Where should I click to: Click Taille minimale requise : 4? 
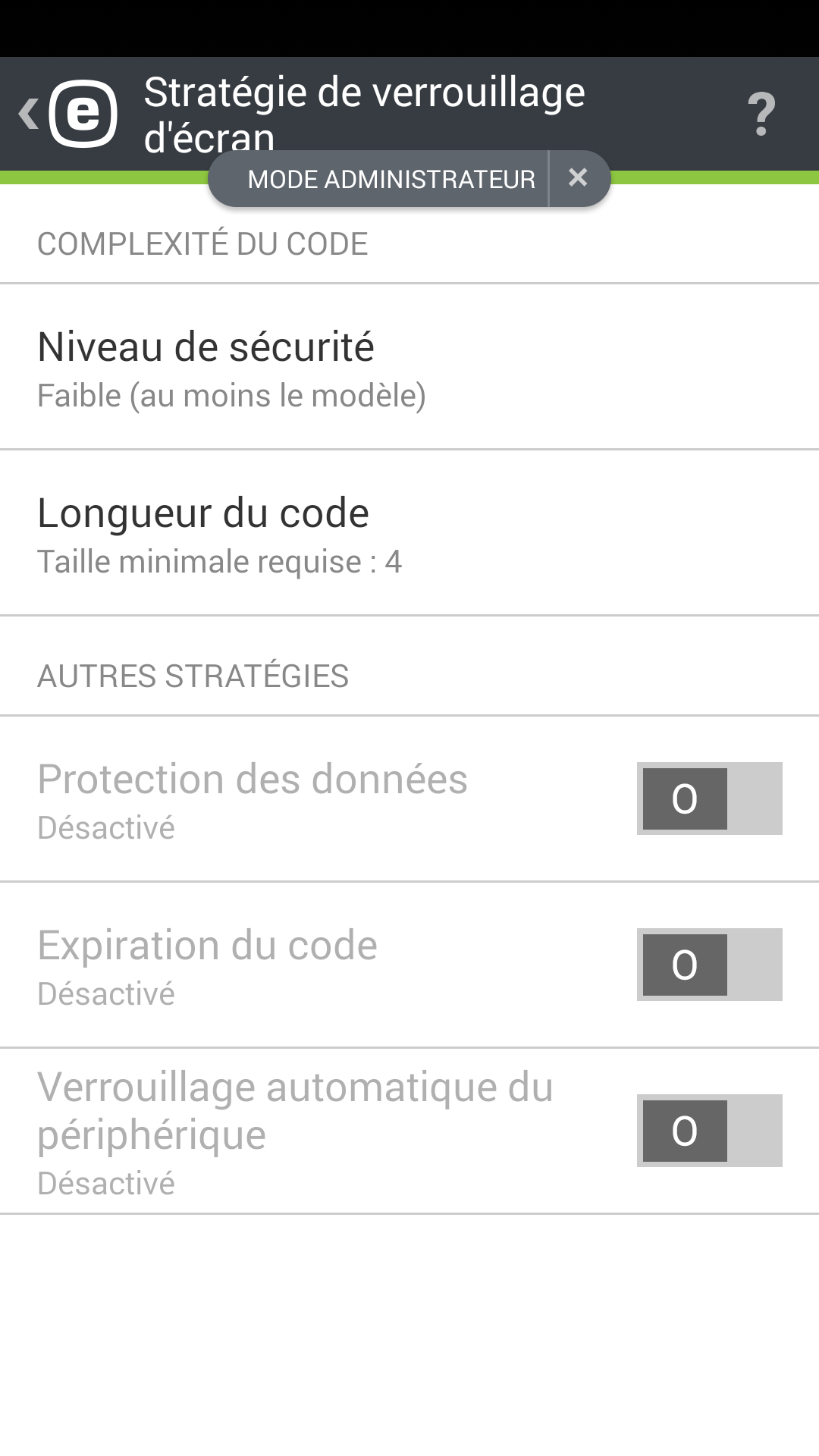pyautogui.click(x=221, y=561)
